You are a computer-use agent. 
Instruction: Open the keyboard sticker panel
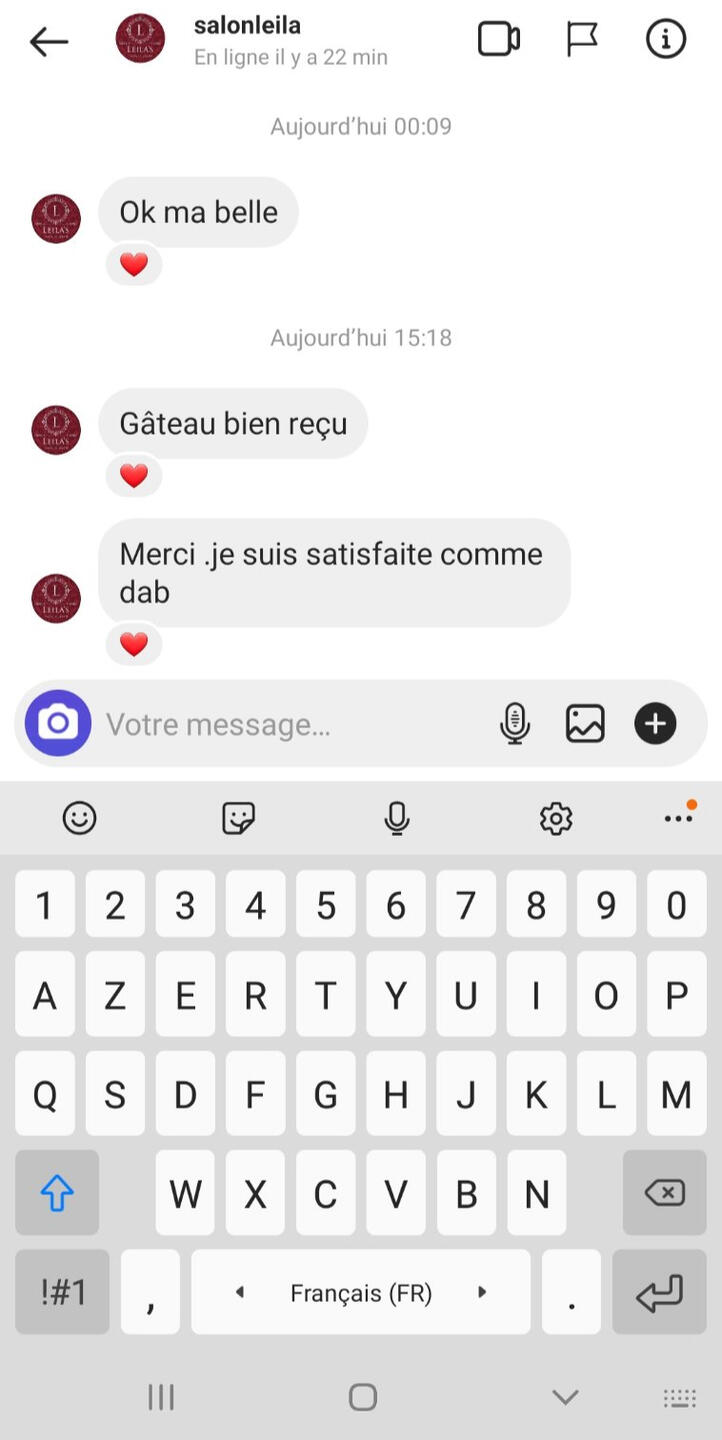tap(238, 818)
